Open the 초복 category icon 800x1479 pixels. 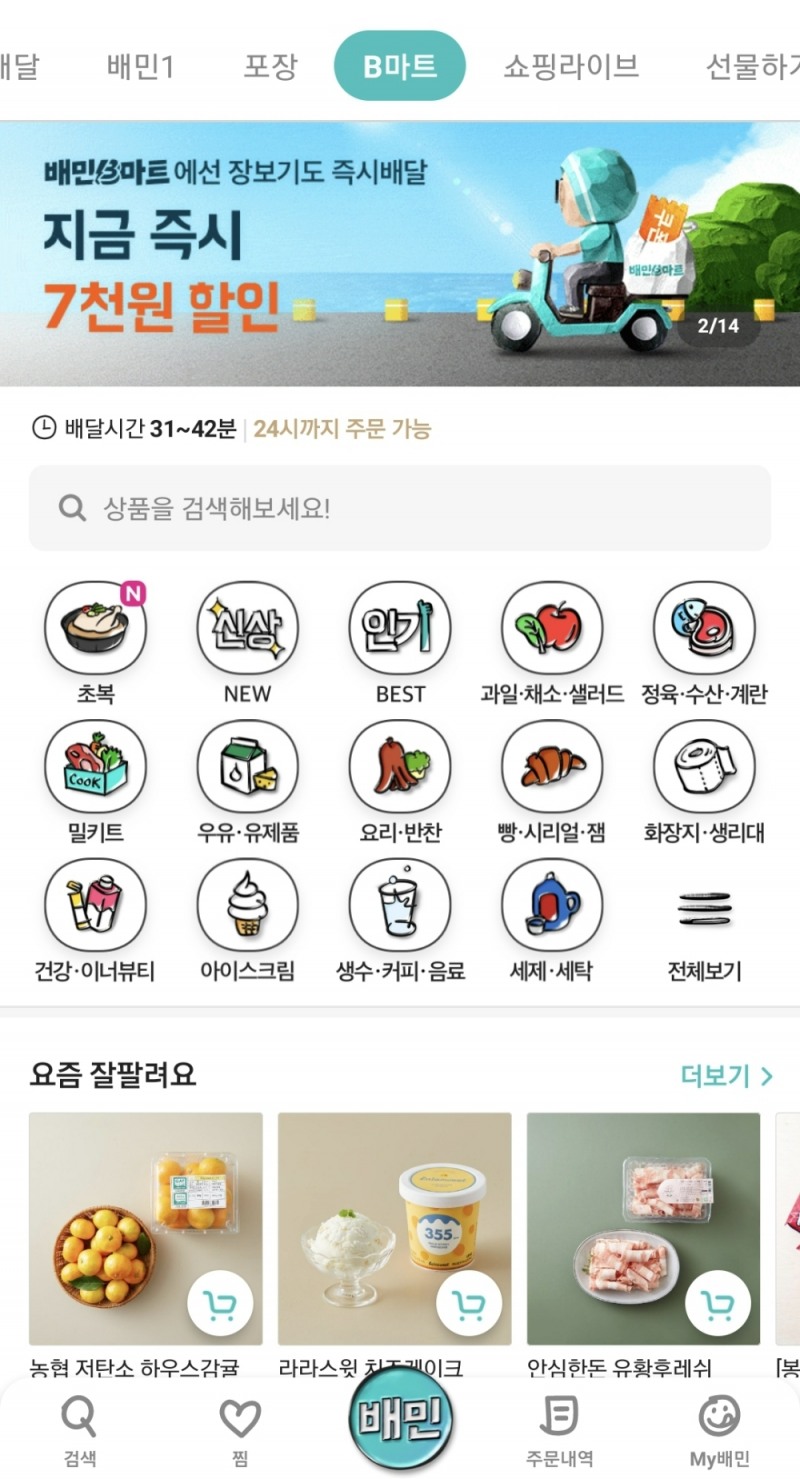pos(96,628)
